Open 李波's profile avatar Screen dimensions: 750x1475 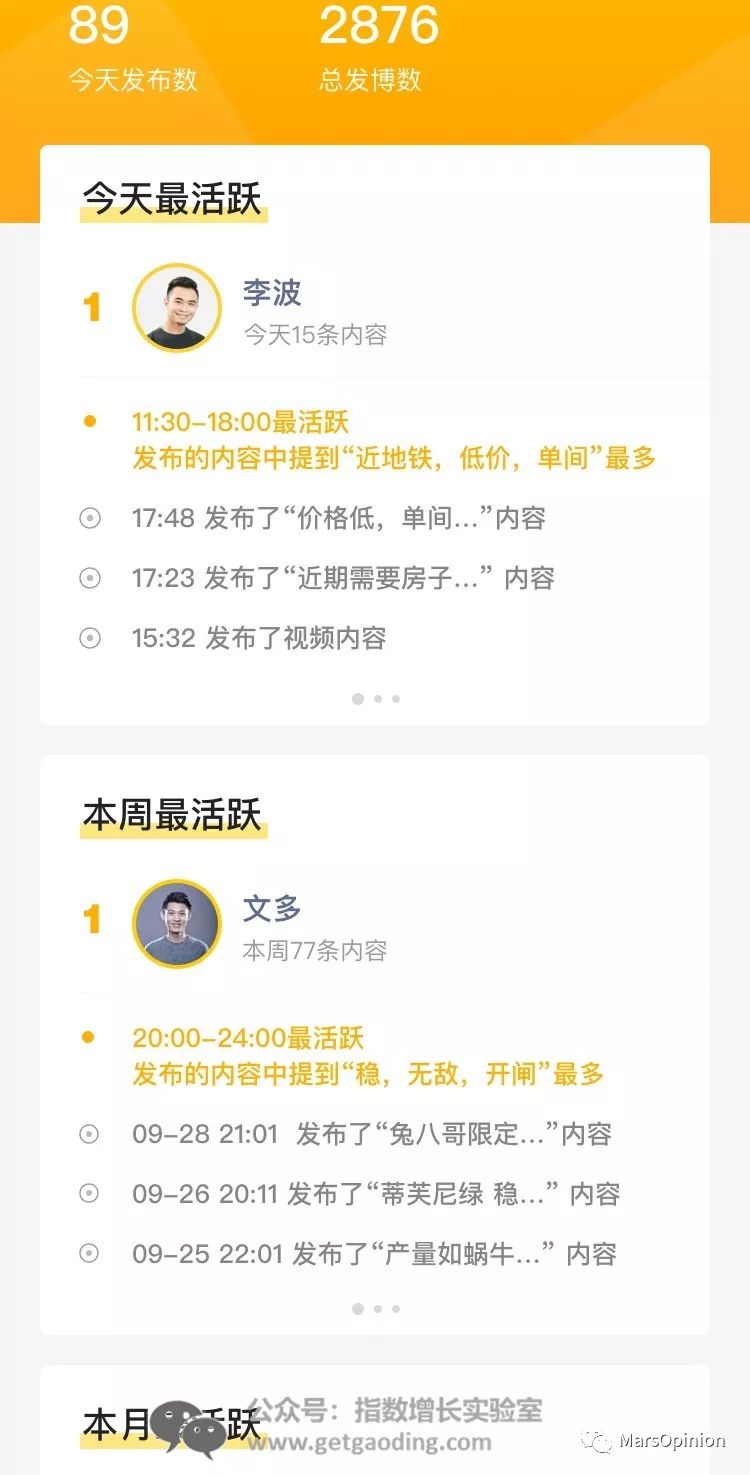[176, 308]
